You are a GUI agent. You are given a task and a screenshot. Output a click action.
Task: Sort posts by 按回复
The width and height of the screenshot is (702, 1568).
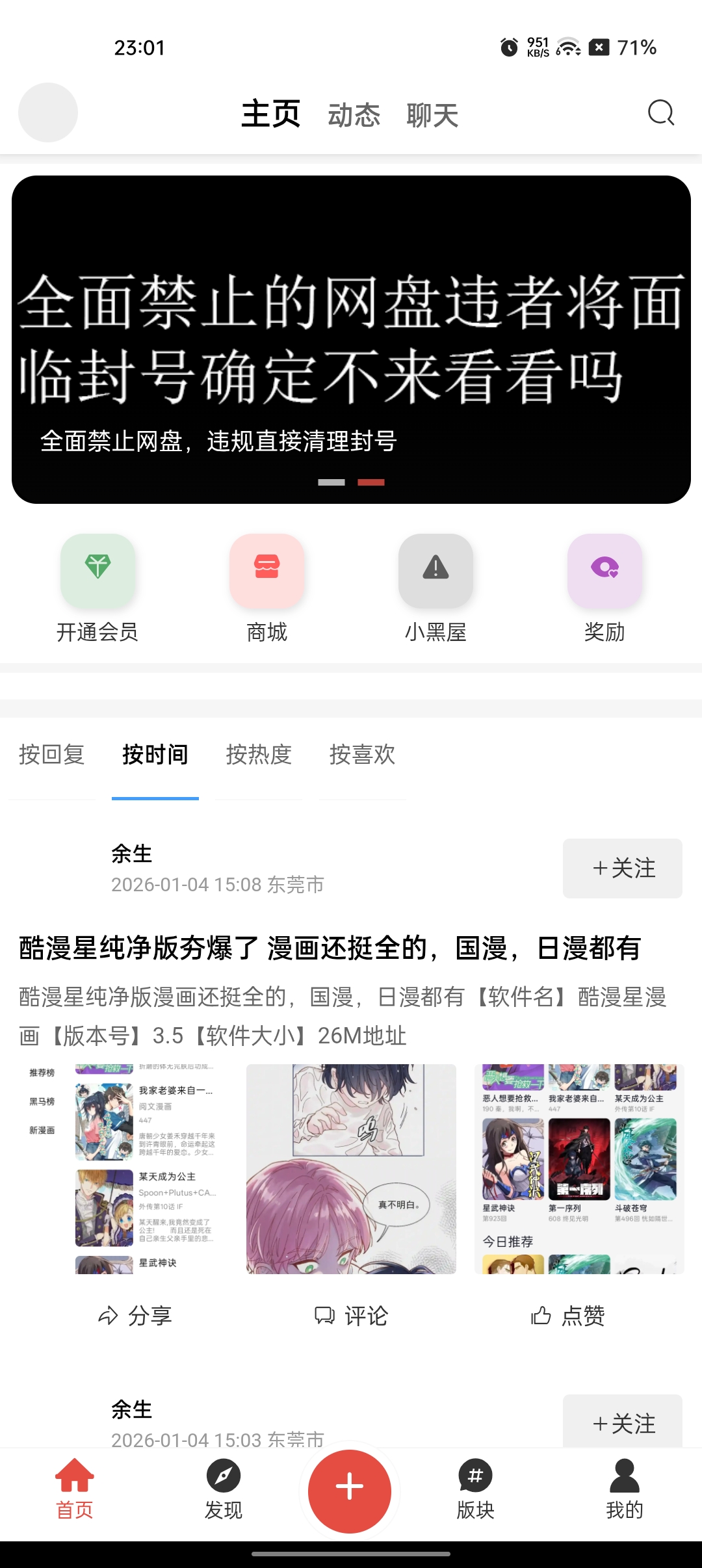52,755
